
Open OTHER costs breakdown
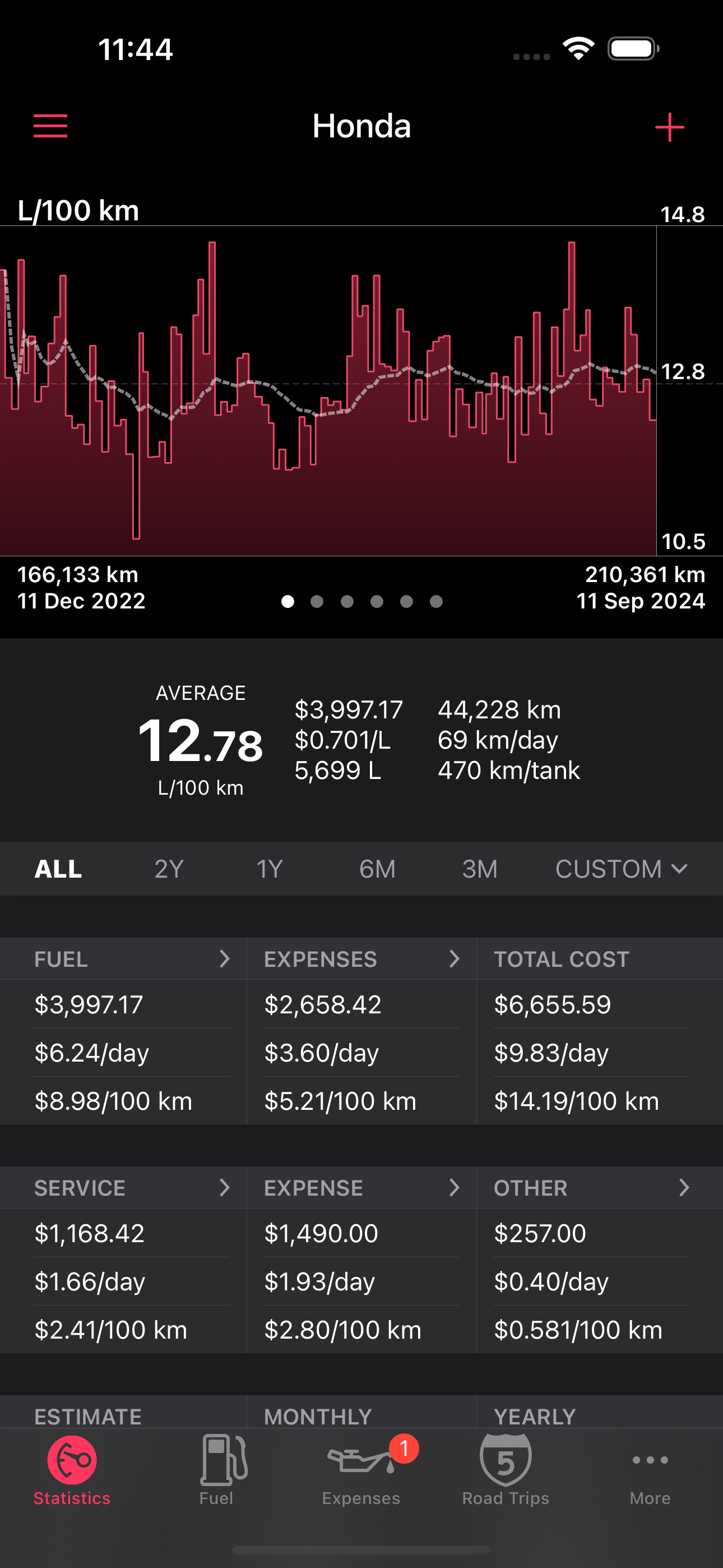pos(600,1188)
